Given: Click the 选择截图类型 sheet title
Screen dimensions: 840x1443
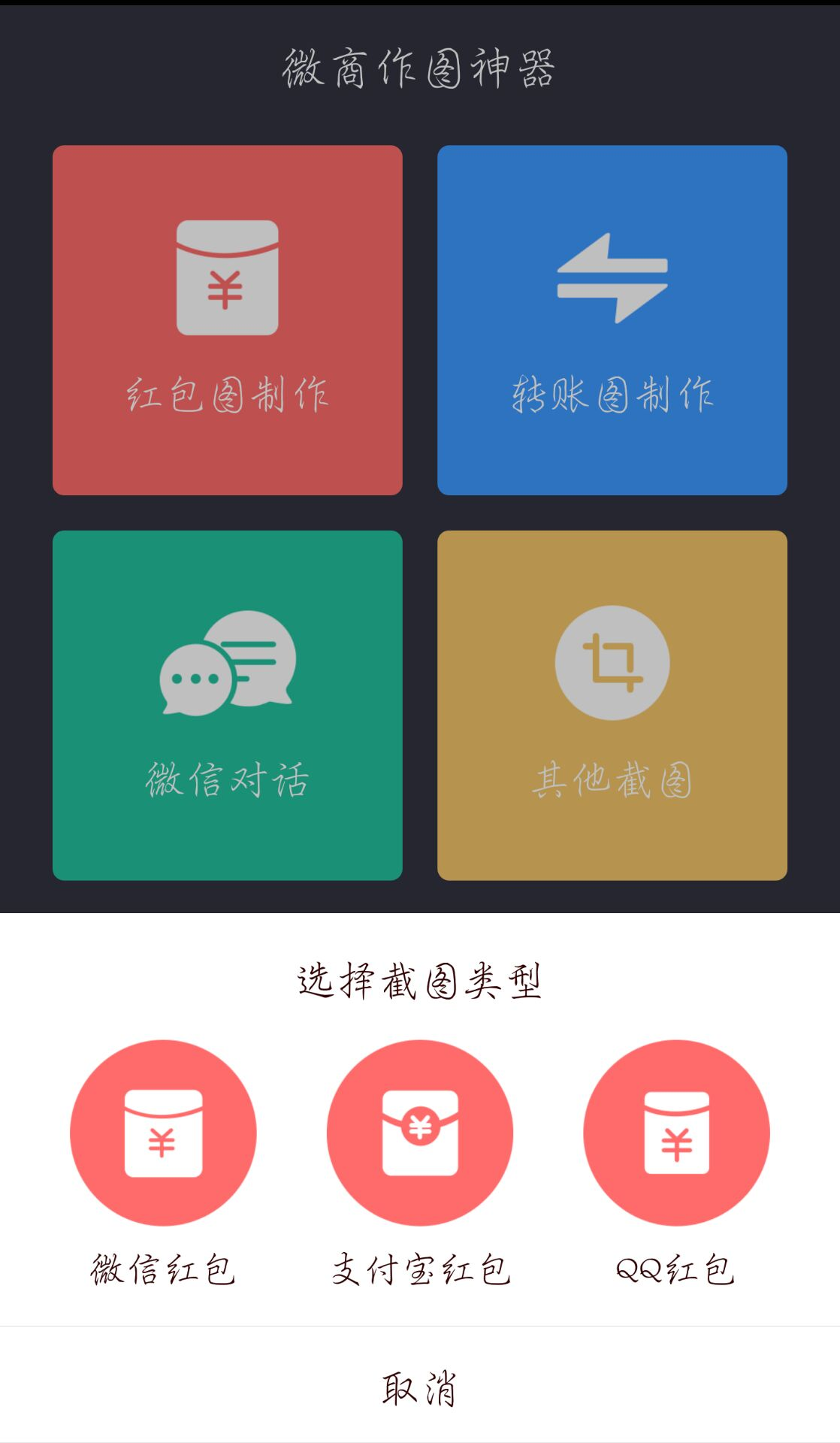Looking at the screenshot, I should (419, 982).
